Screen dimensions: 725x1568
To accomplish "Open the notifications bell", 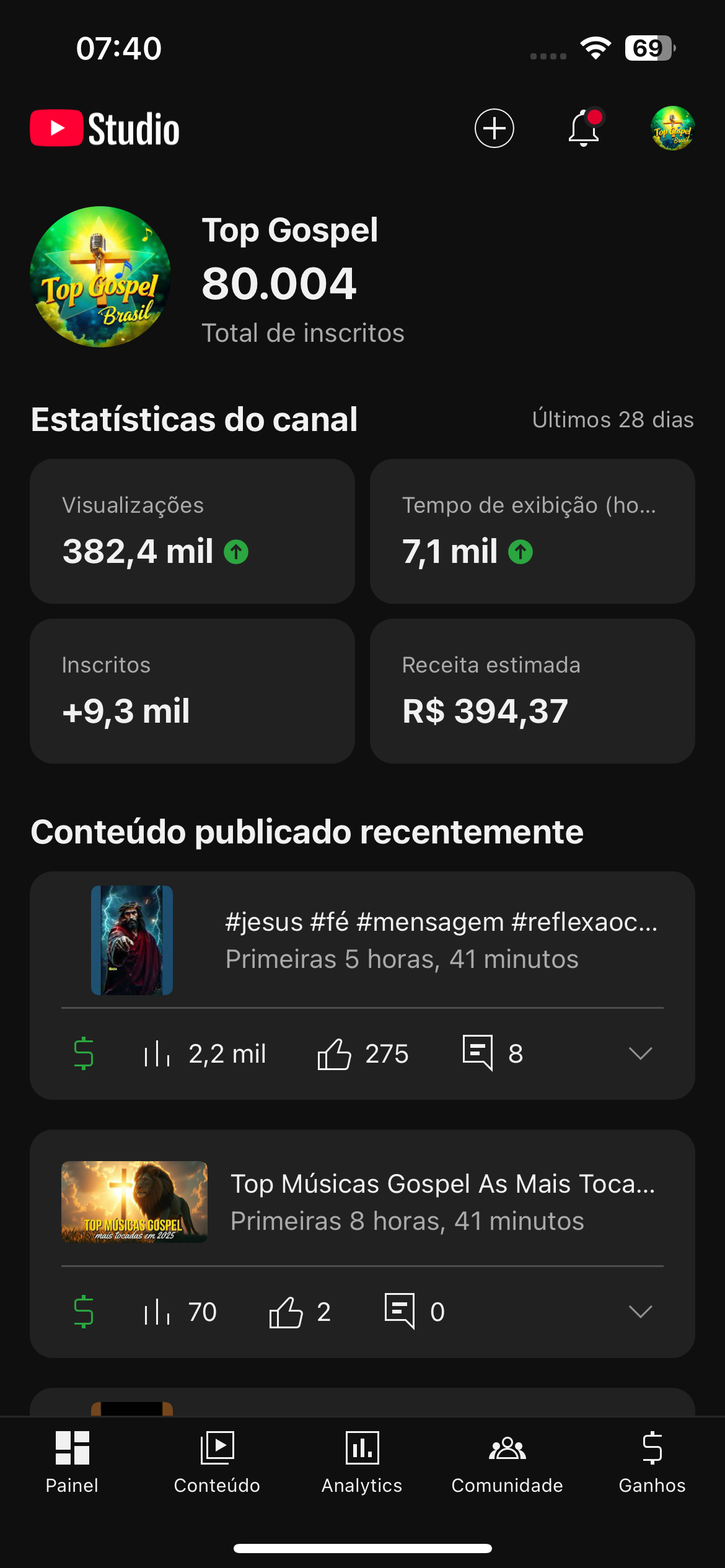I will click(584, 129).
